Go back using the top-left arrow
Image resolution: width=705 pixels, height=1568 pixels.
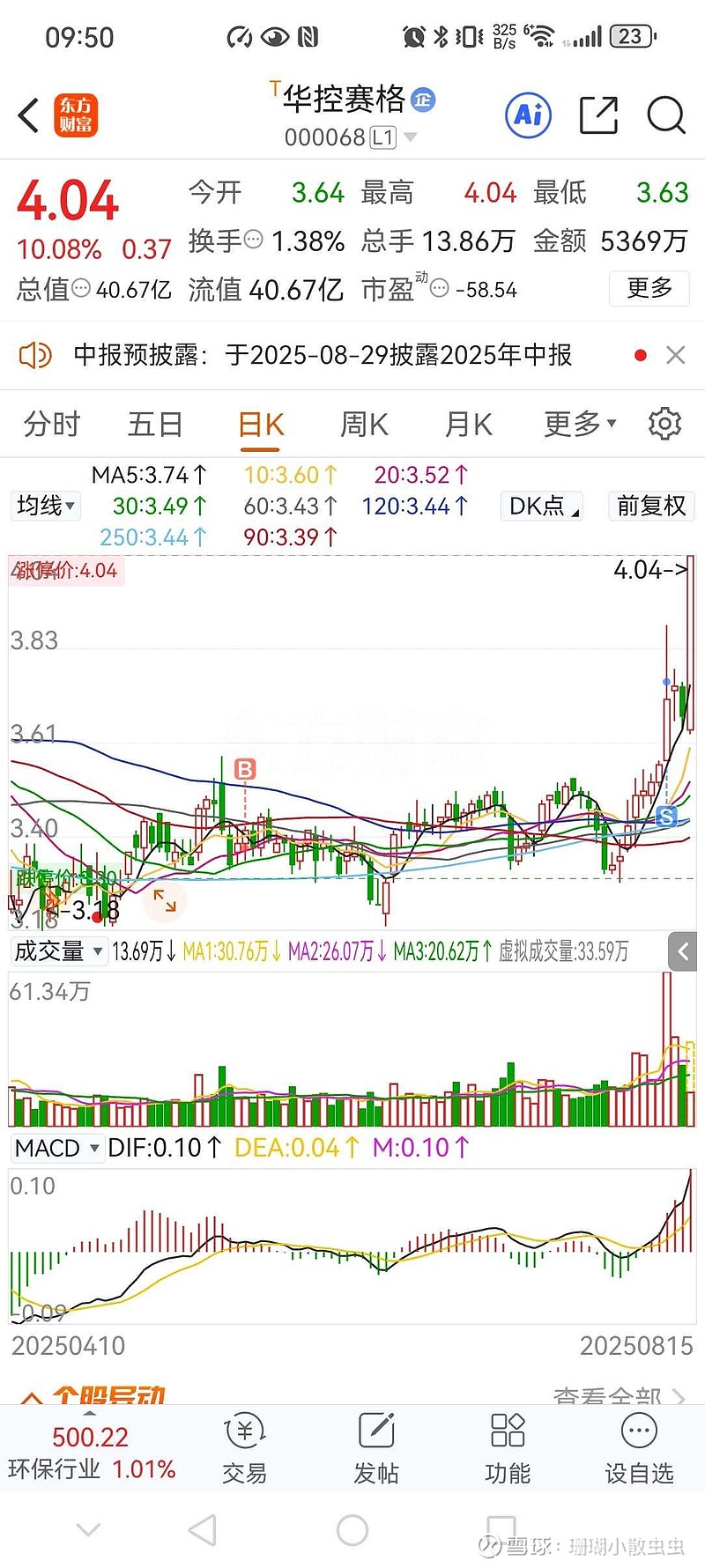29,115
